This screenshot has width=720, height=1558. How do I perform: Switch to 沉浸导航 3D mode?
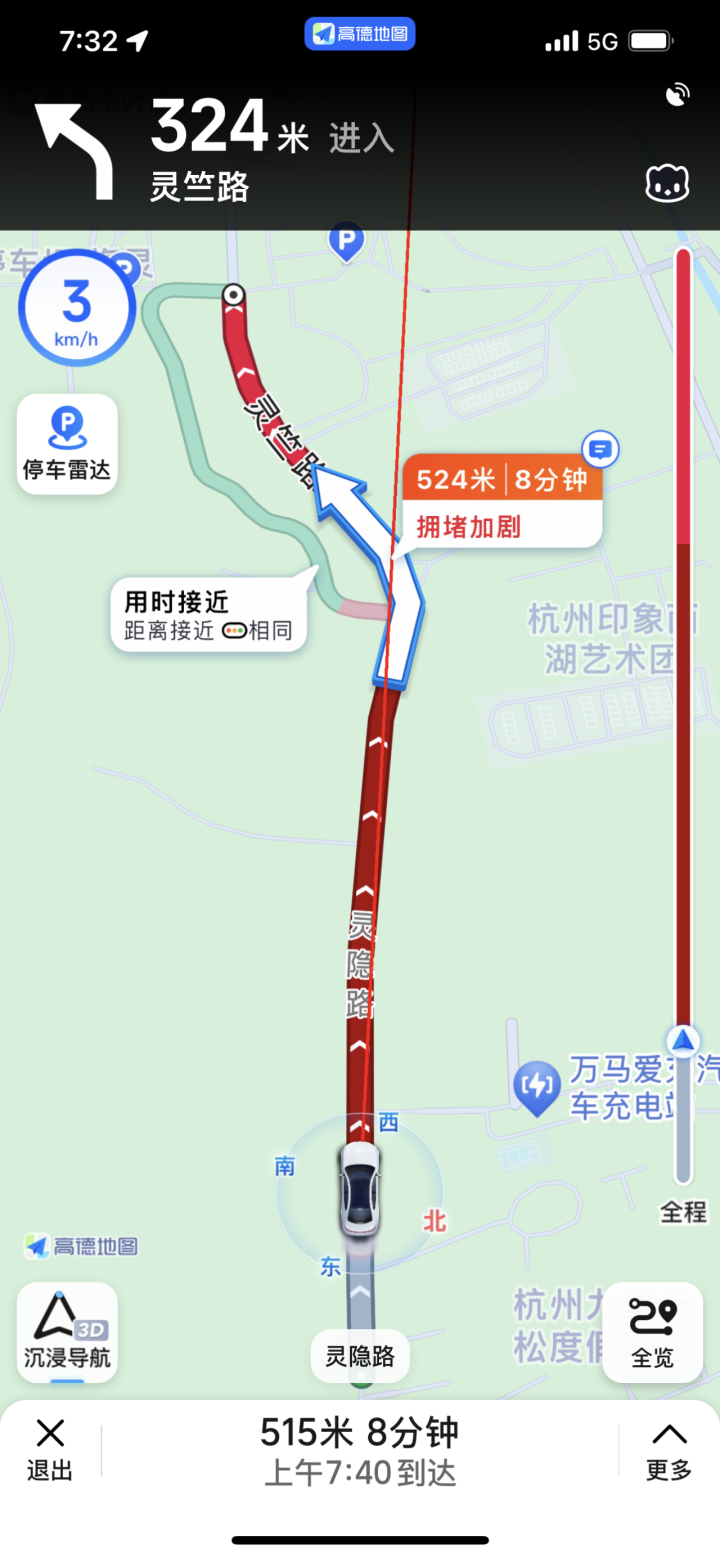pos(67,1331)
